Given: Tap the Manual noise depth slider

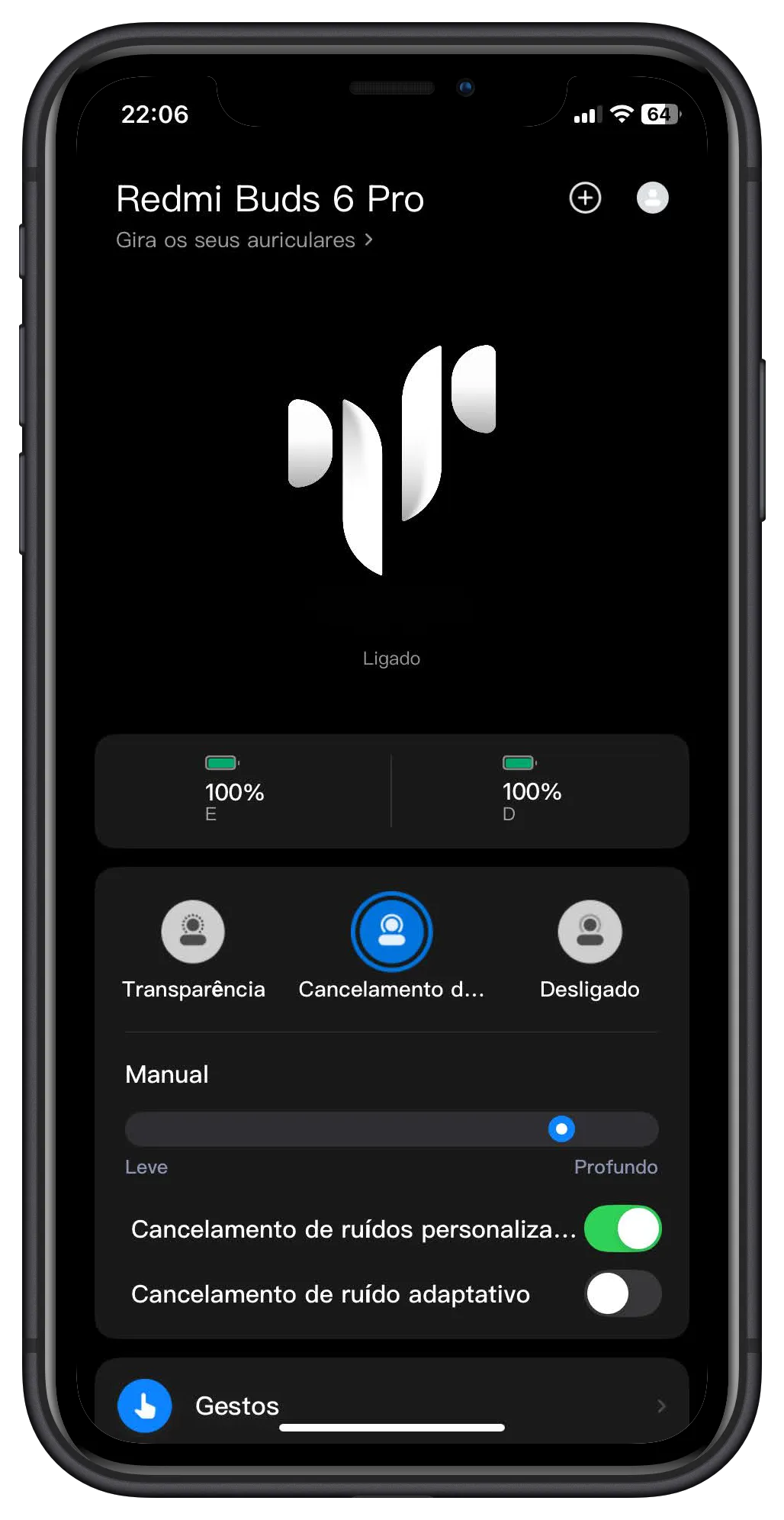Looking at the screenshot, I should click(x=391, y=1129).
